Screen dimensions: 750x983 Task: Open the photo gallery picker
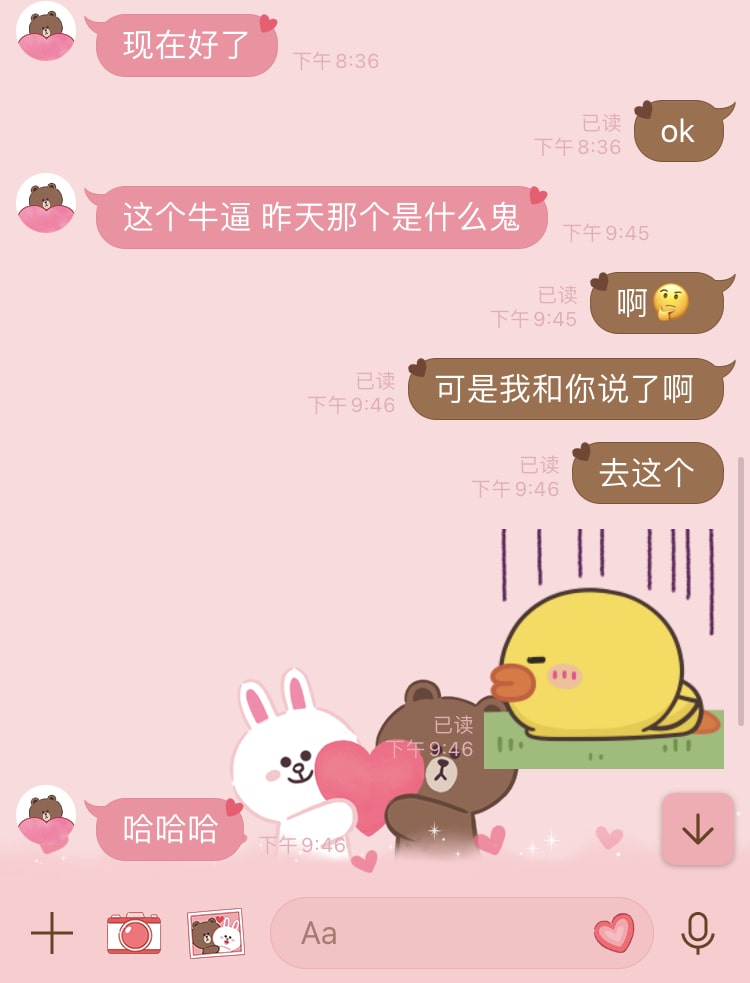(x=217, y=933)
